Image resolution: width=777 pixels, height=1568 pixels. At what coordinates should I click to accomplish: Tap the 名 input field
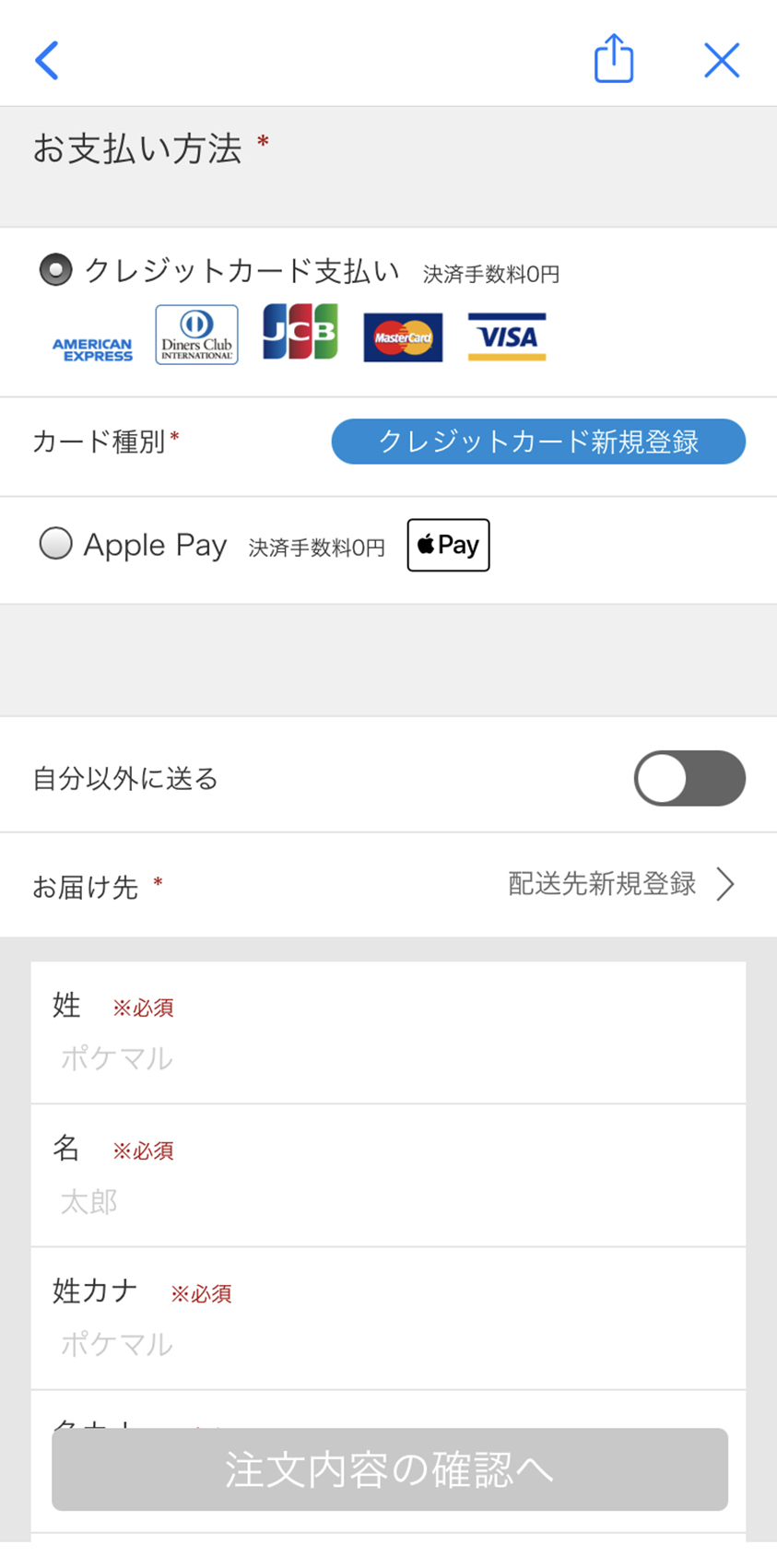coord(388,1201)
